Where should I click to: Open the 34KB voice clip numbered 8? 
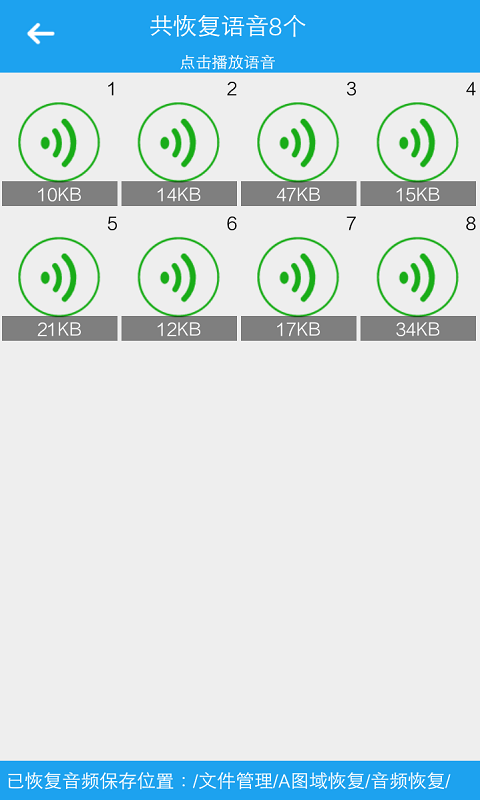[x=418, y=277]
